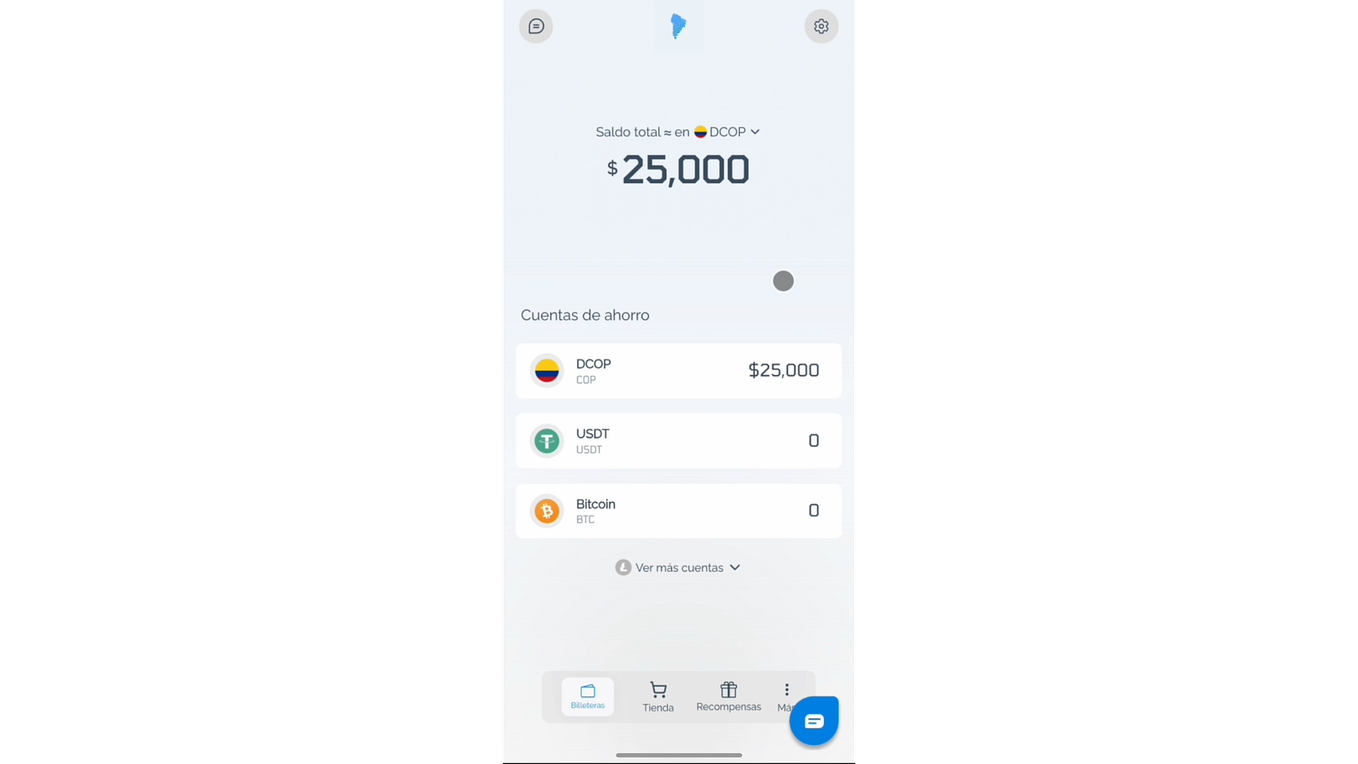Screen dimensions: 1358x764
Task: Expand Ver más cuentas
Action: [678, 567]
